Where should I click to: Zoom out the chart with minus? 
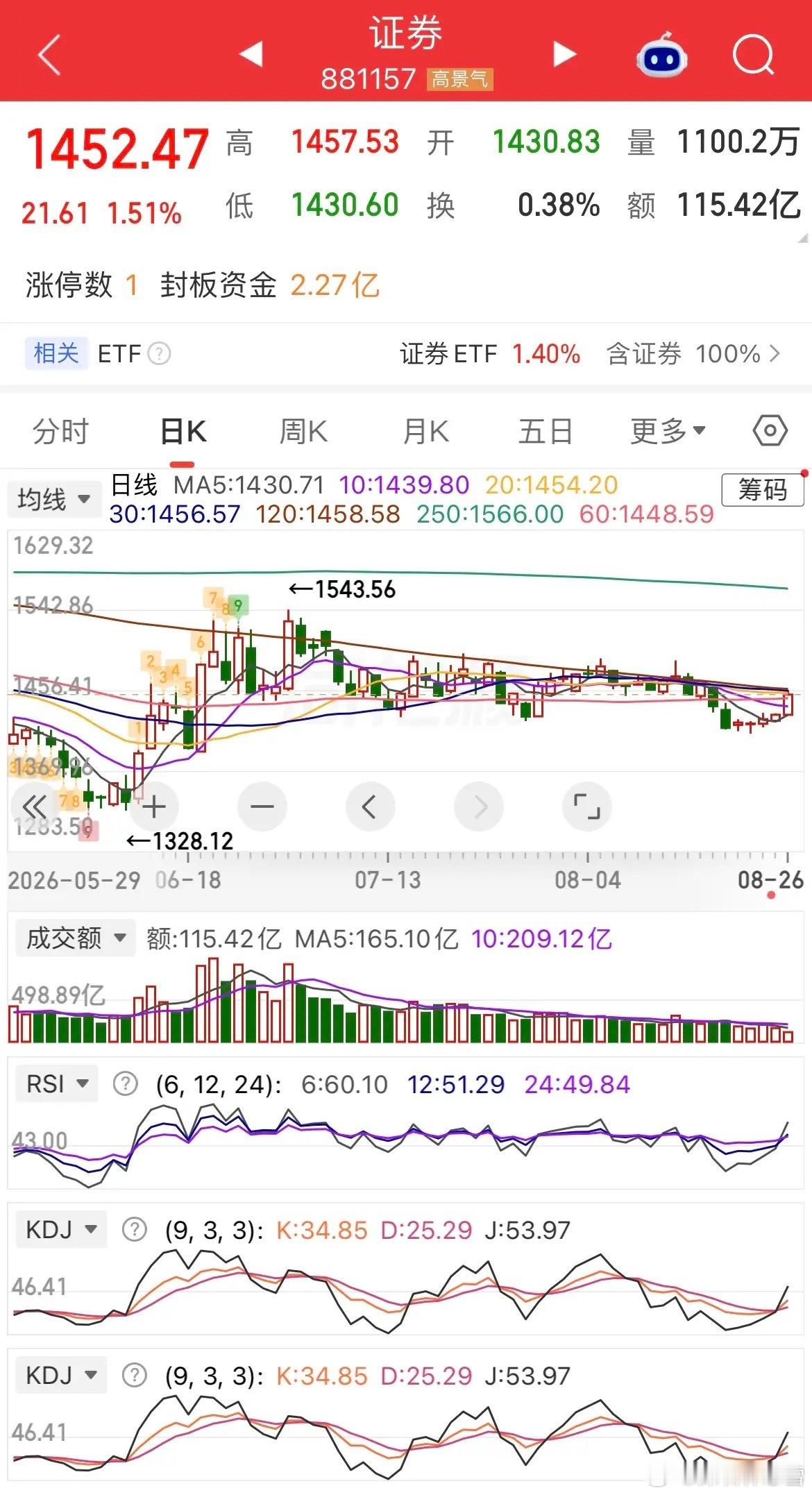coord(262,806)
